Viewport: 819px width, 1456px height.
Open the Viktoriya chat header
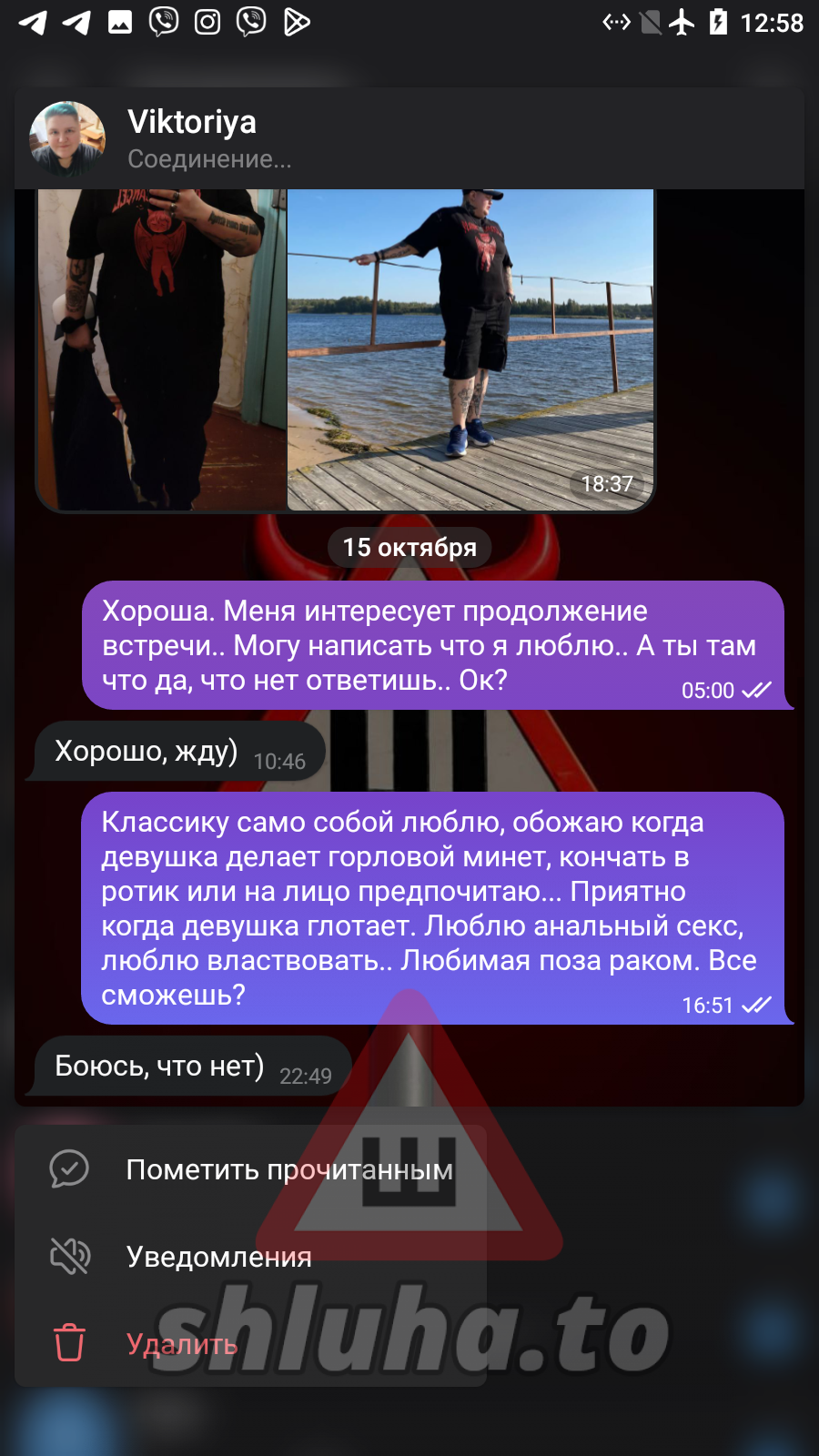click(191, 138)
